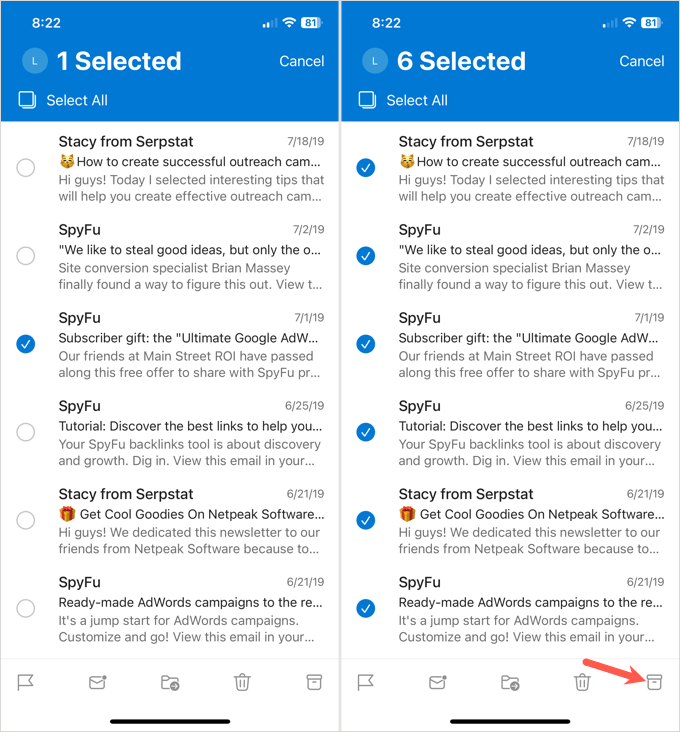The image size is (680, 732).
Task: Select SpyFu 7/2/19 email on 1 Selected screen
Action: 26,256
